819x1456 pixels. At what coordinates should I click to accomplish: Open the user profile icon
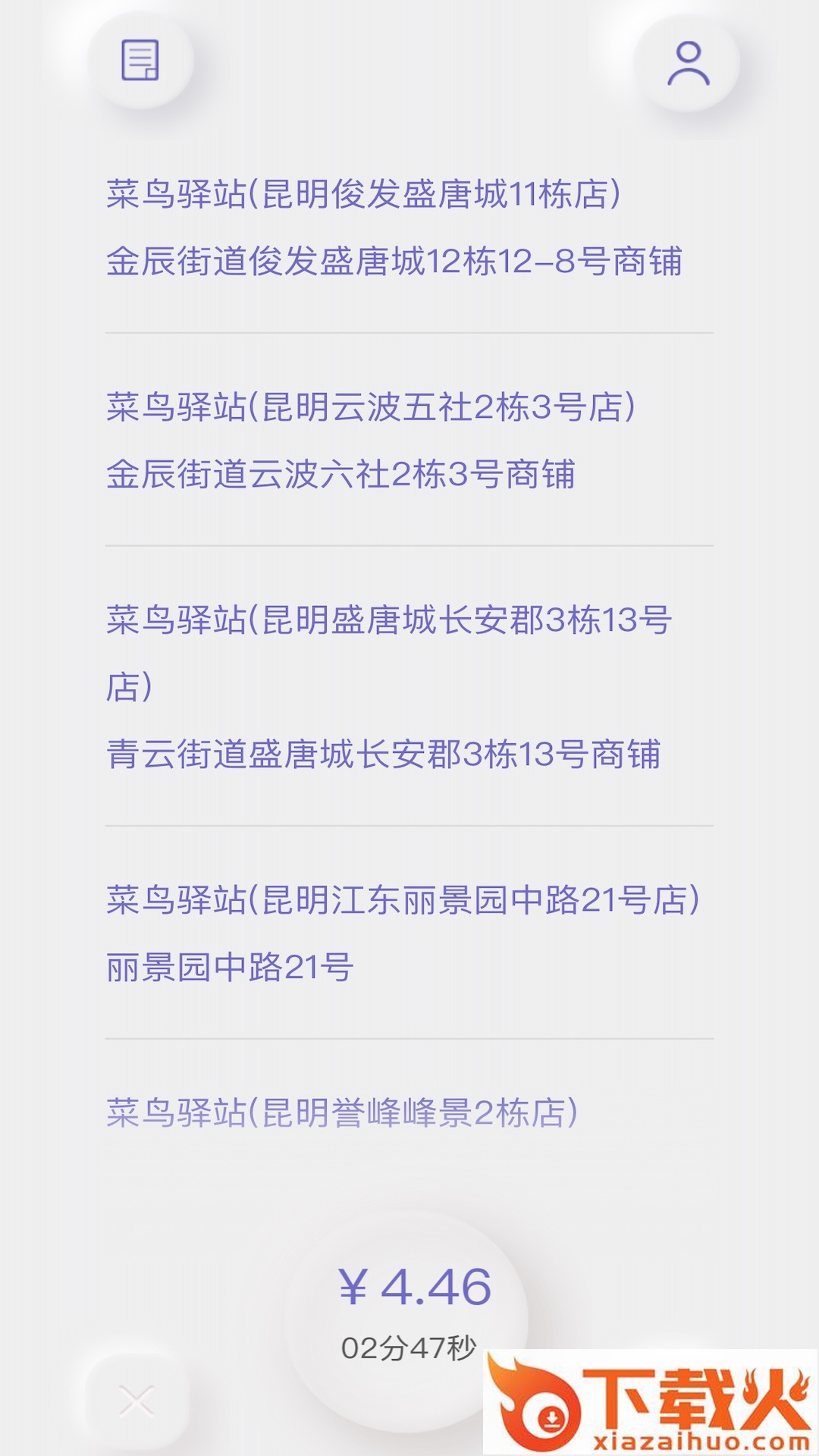(688, 64)
